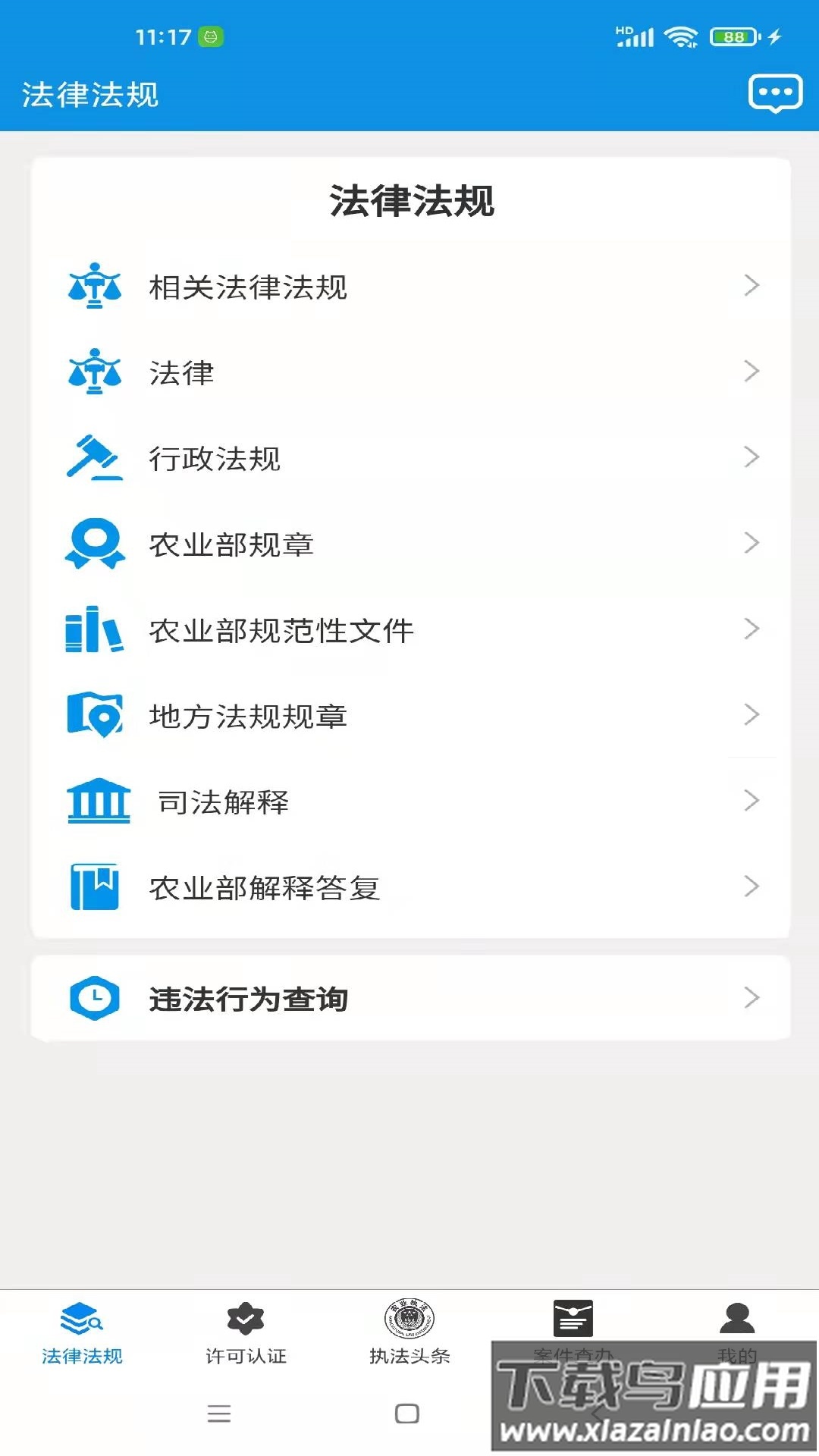
Task: Click the scales icon beside 相关法律法规
Action: (x=96, y=287)
